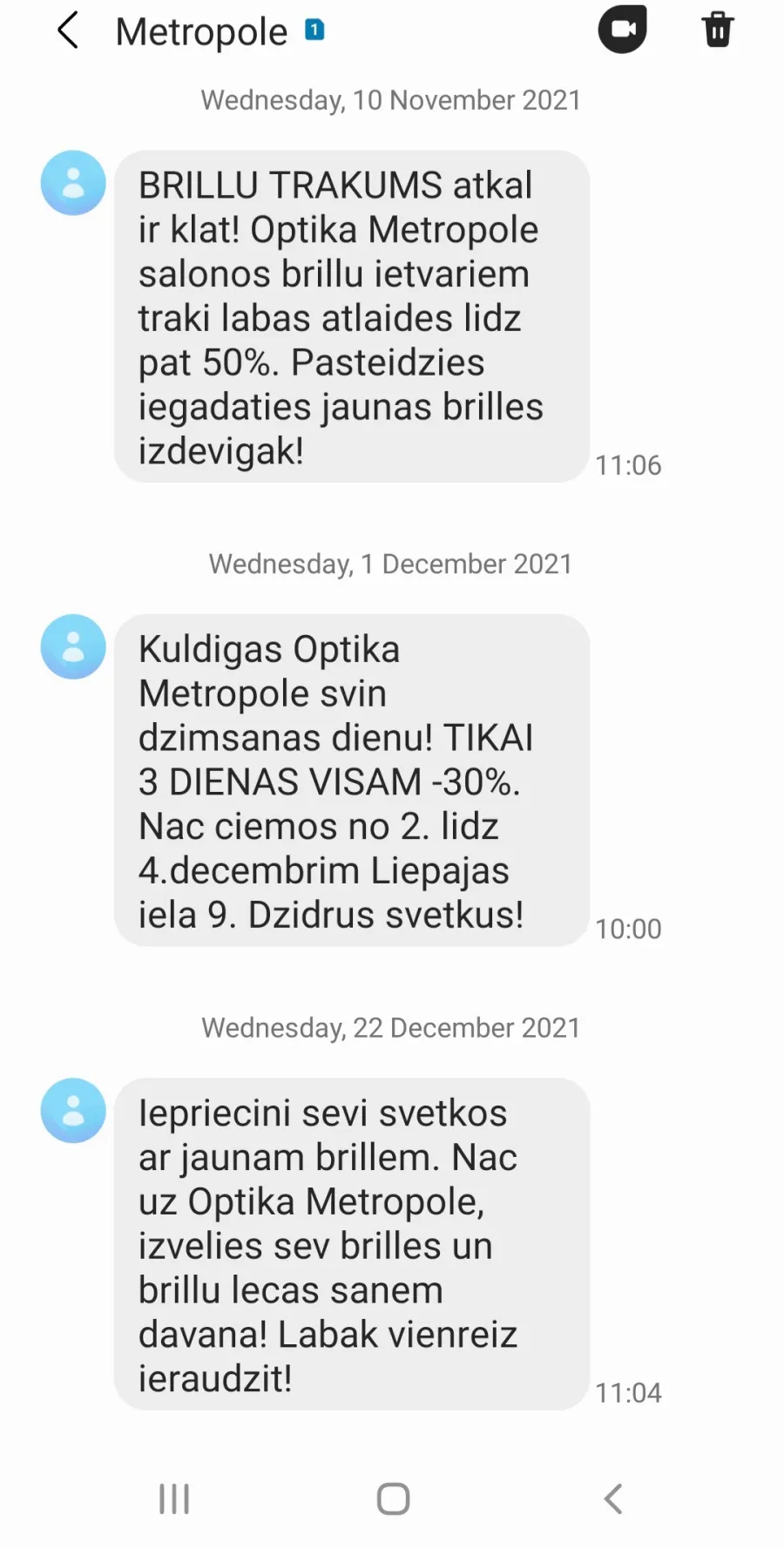Go back from the Metropole conversation
The image size is (784, 1549).
[x=67, y=30]
